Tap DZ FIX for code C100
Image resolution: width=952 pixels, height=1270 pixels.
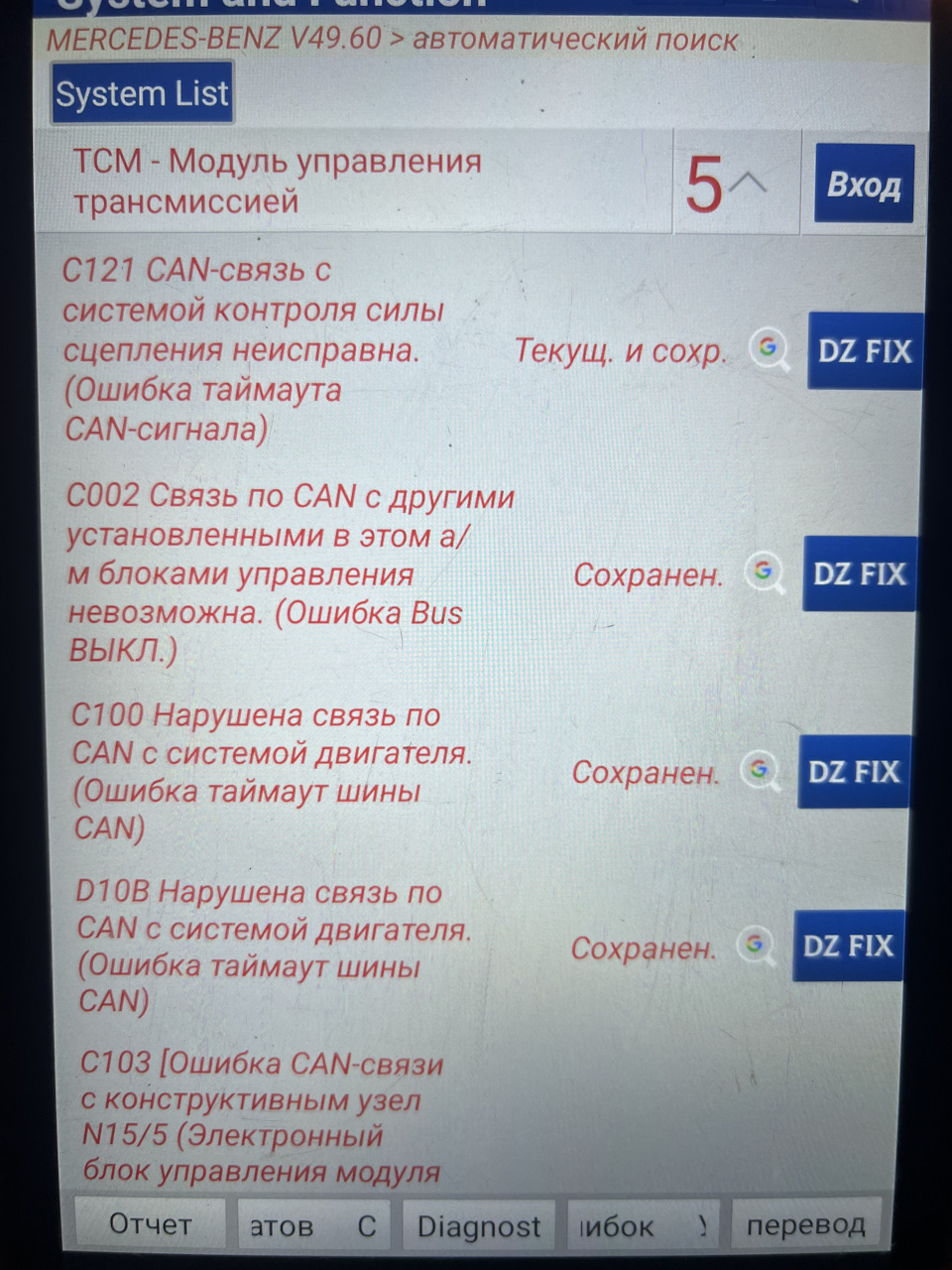point(853,772)
